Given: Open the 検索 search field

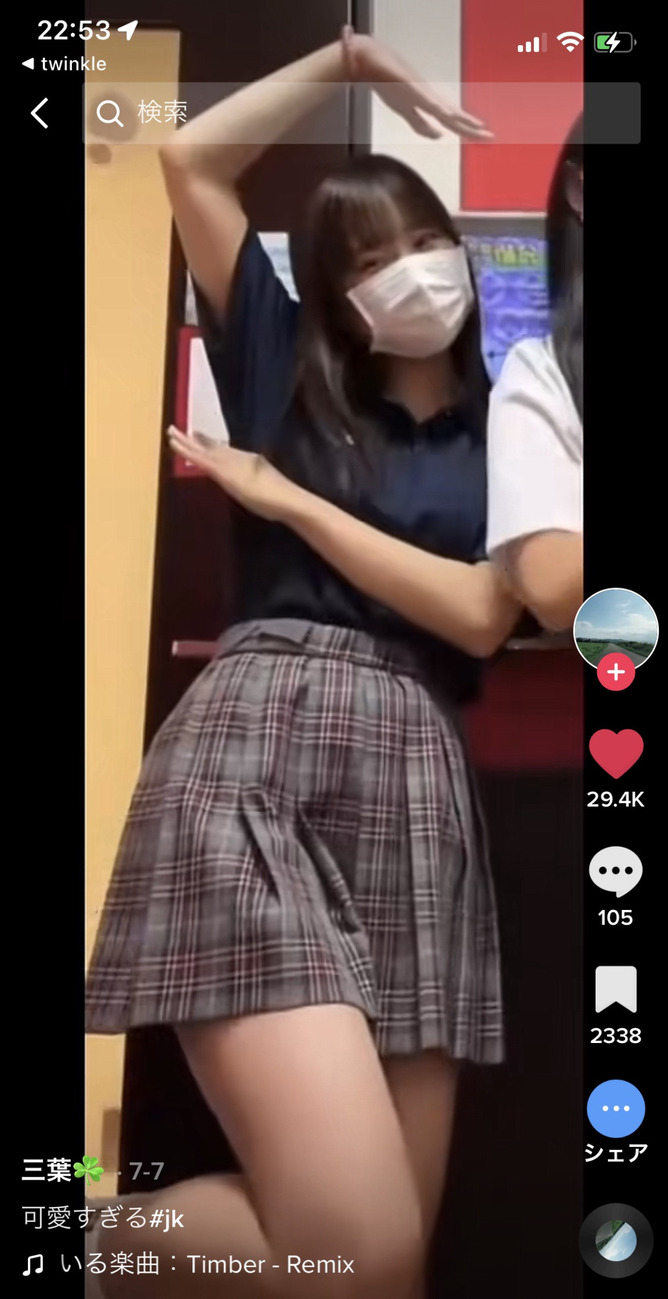Looking at the screenshot, I should click(361, 113).
